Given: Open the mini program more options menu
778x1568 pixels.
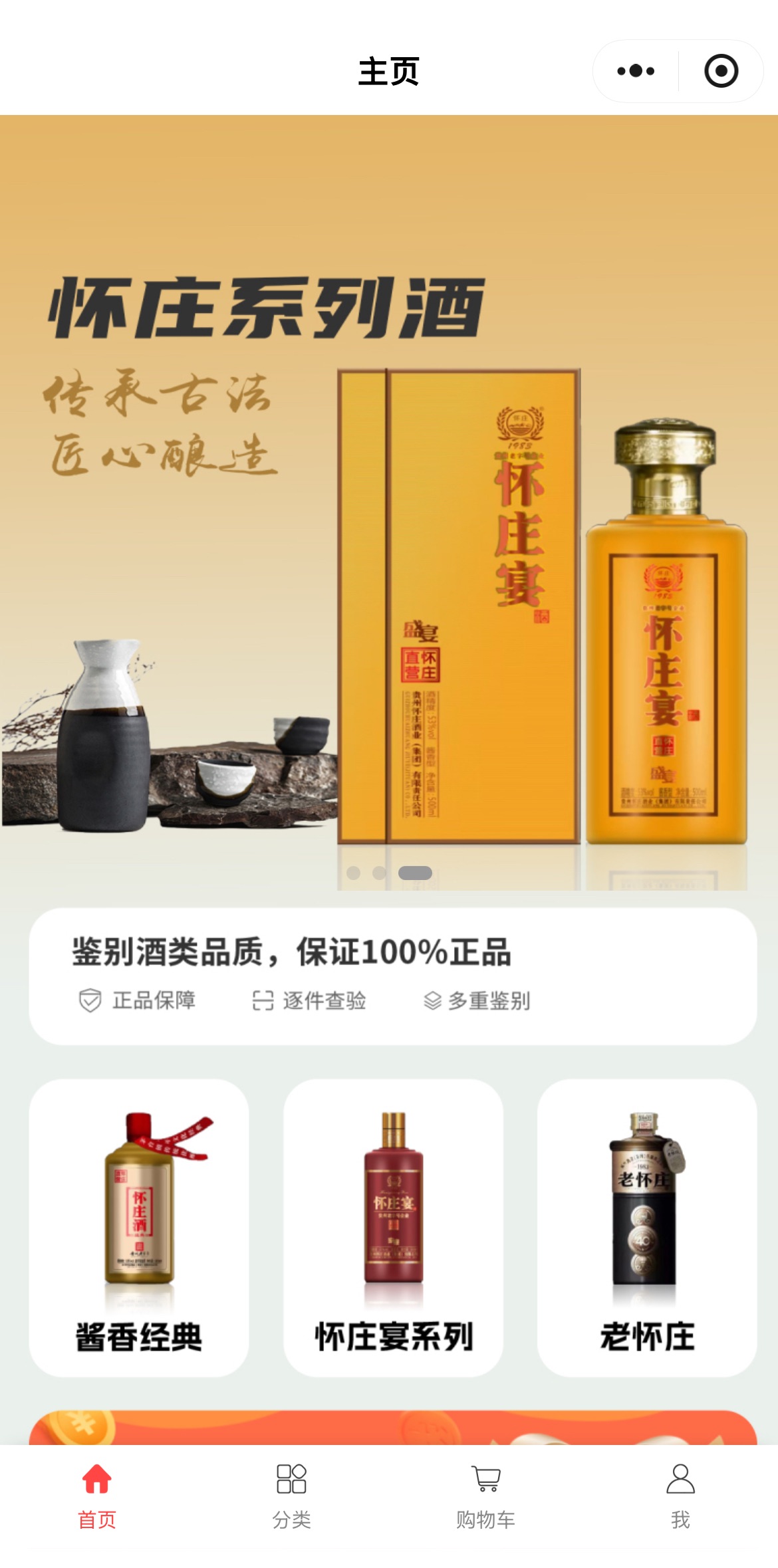Looking at the screenshot, I should pyautogui.click(x=636, y=71).
